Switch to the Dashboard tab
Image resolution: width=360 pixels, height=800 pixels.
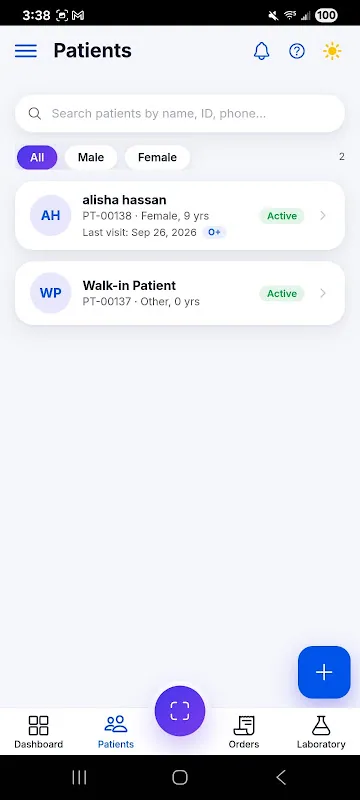(38, 732)
